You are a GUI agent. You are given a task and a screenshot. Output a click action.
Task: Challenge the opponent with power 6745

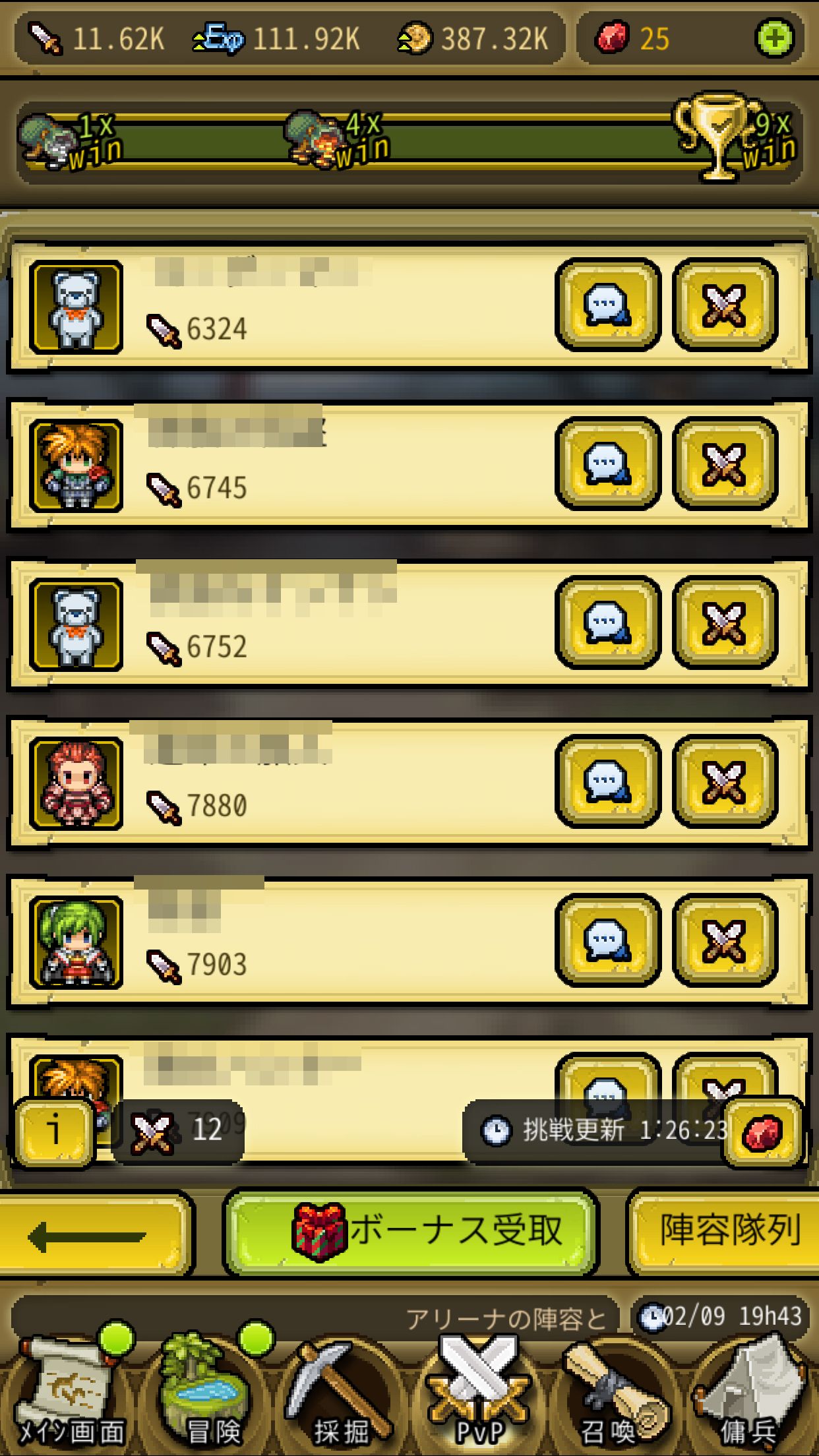724,464
